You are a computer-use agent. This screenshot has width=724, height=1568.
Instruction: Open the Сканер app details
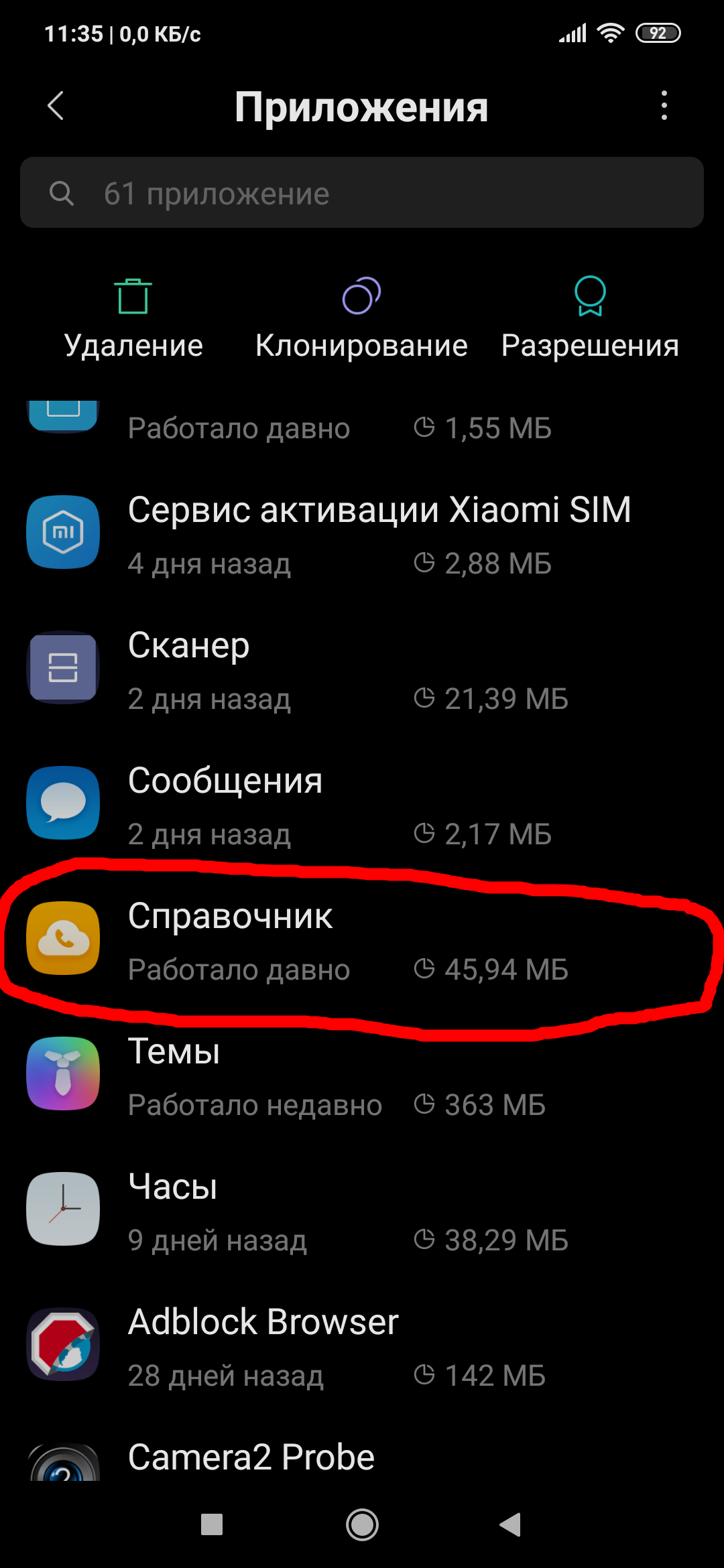tap(362, 669)
